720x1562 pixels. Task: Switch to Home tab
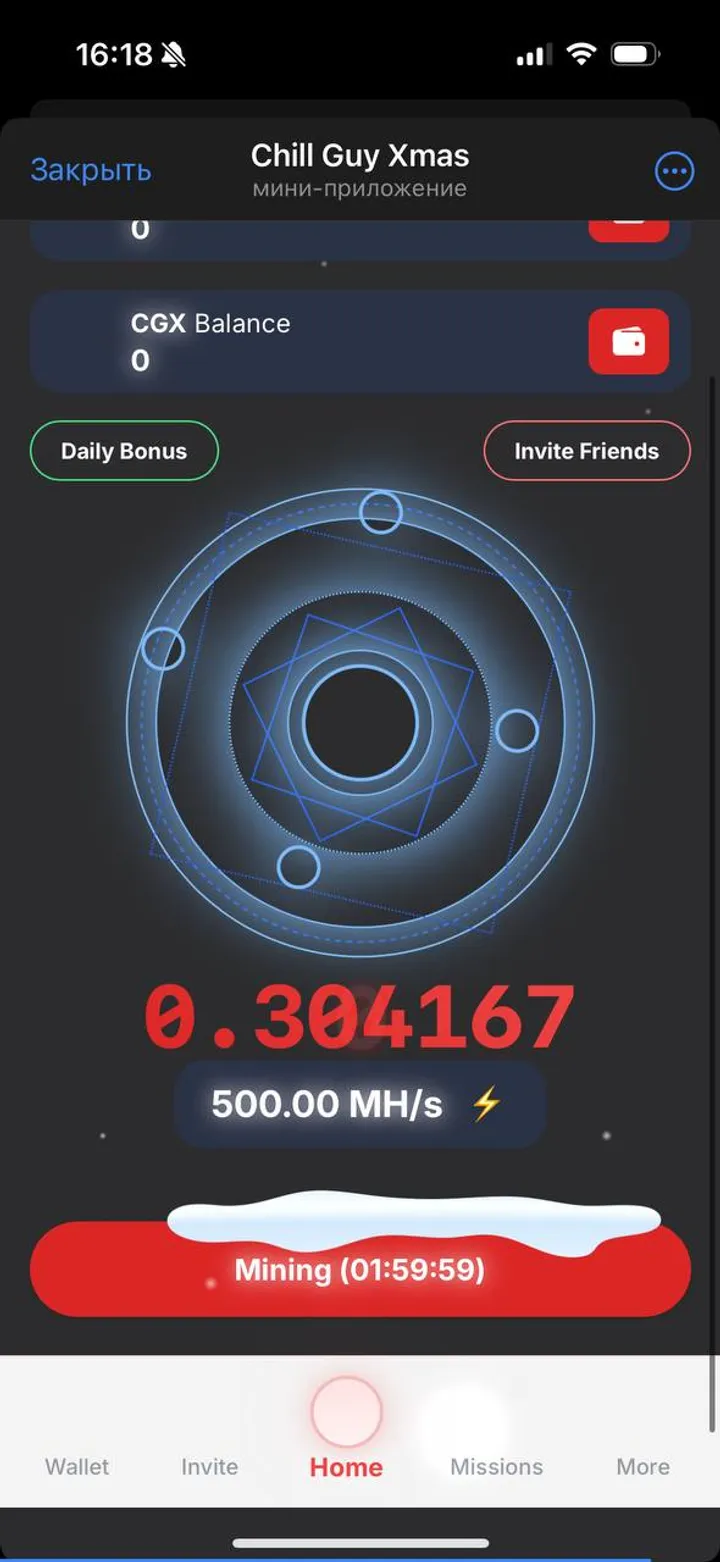(x=346, y=1466)
